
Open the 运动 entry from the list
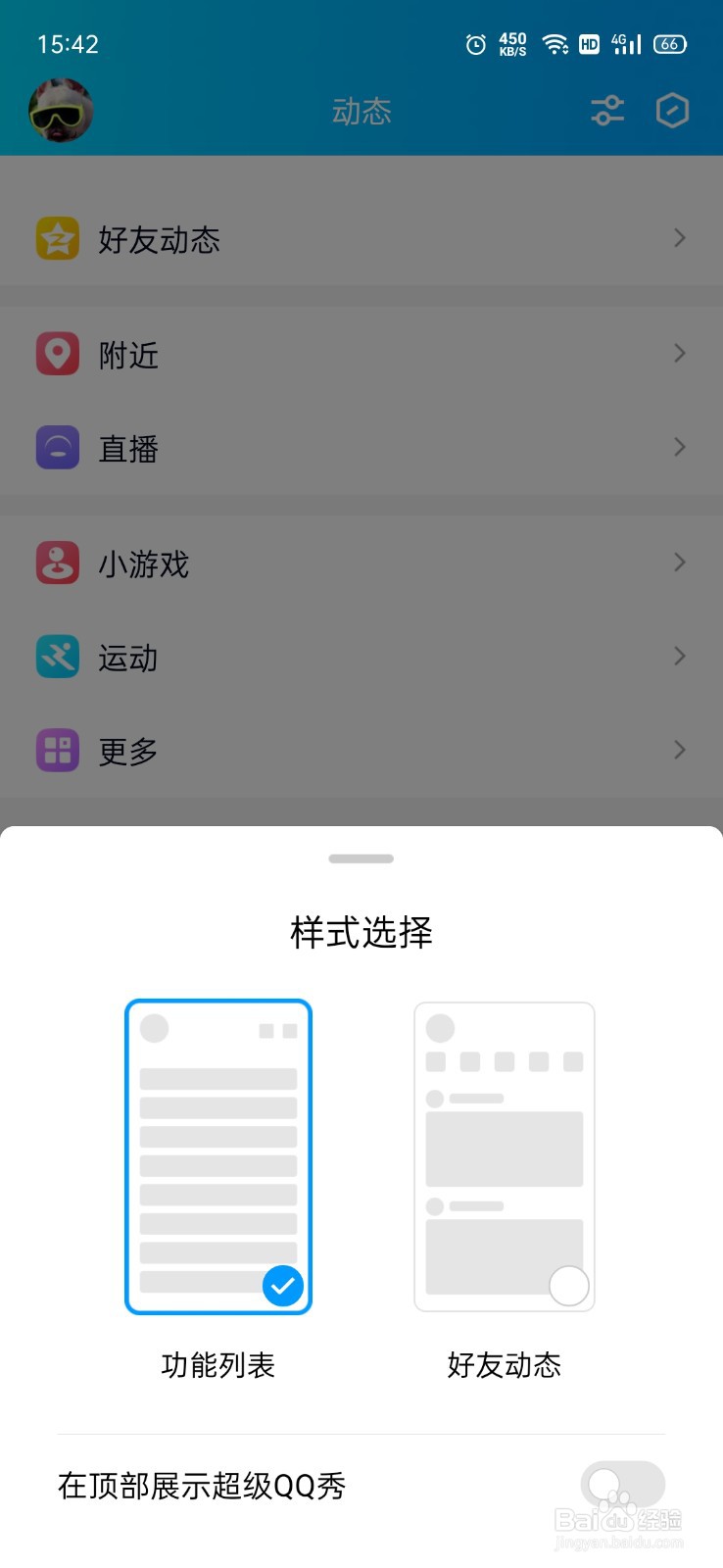[x=127, y=657]
